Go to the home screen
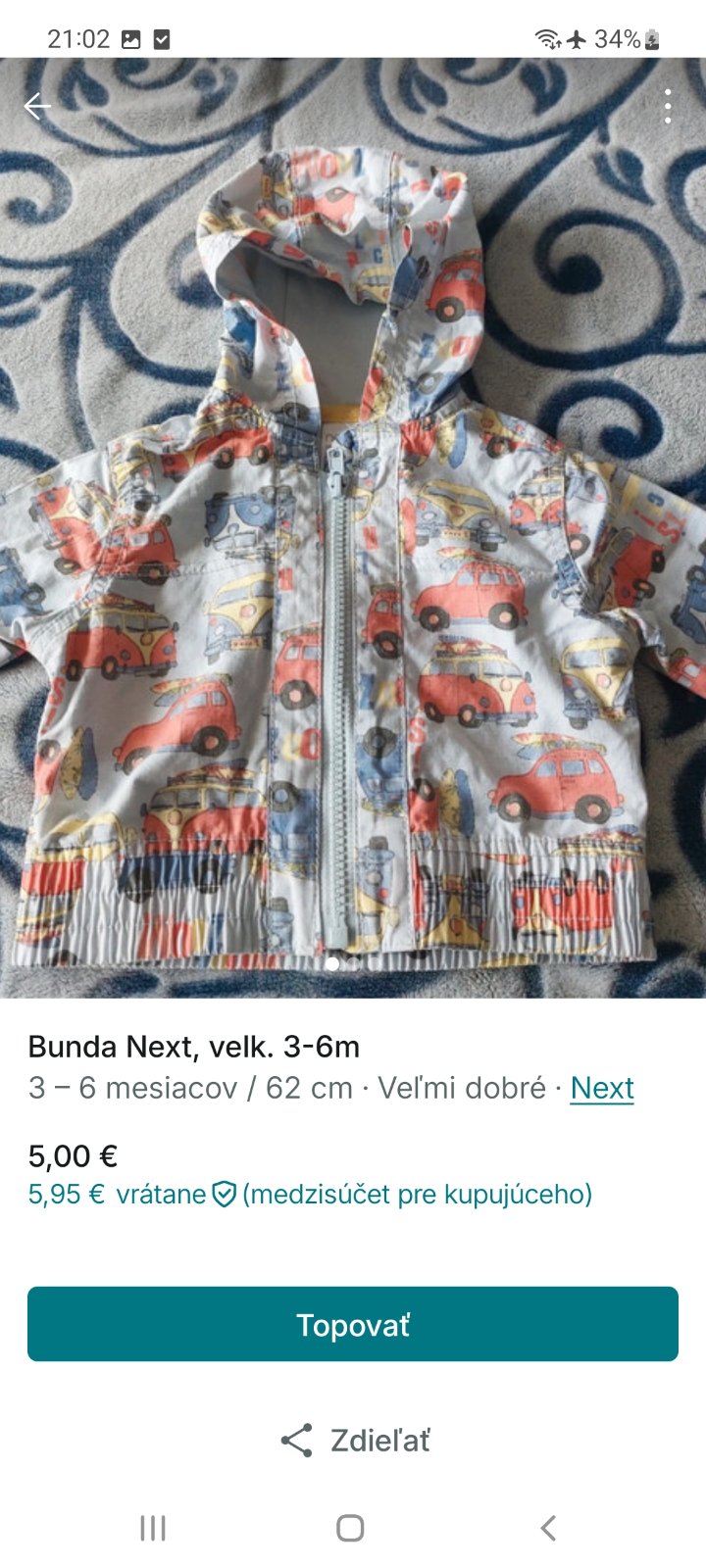 tap(350, 1527)
